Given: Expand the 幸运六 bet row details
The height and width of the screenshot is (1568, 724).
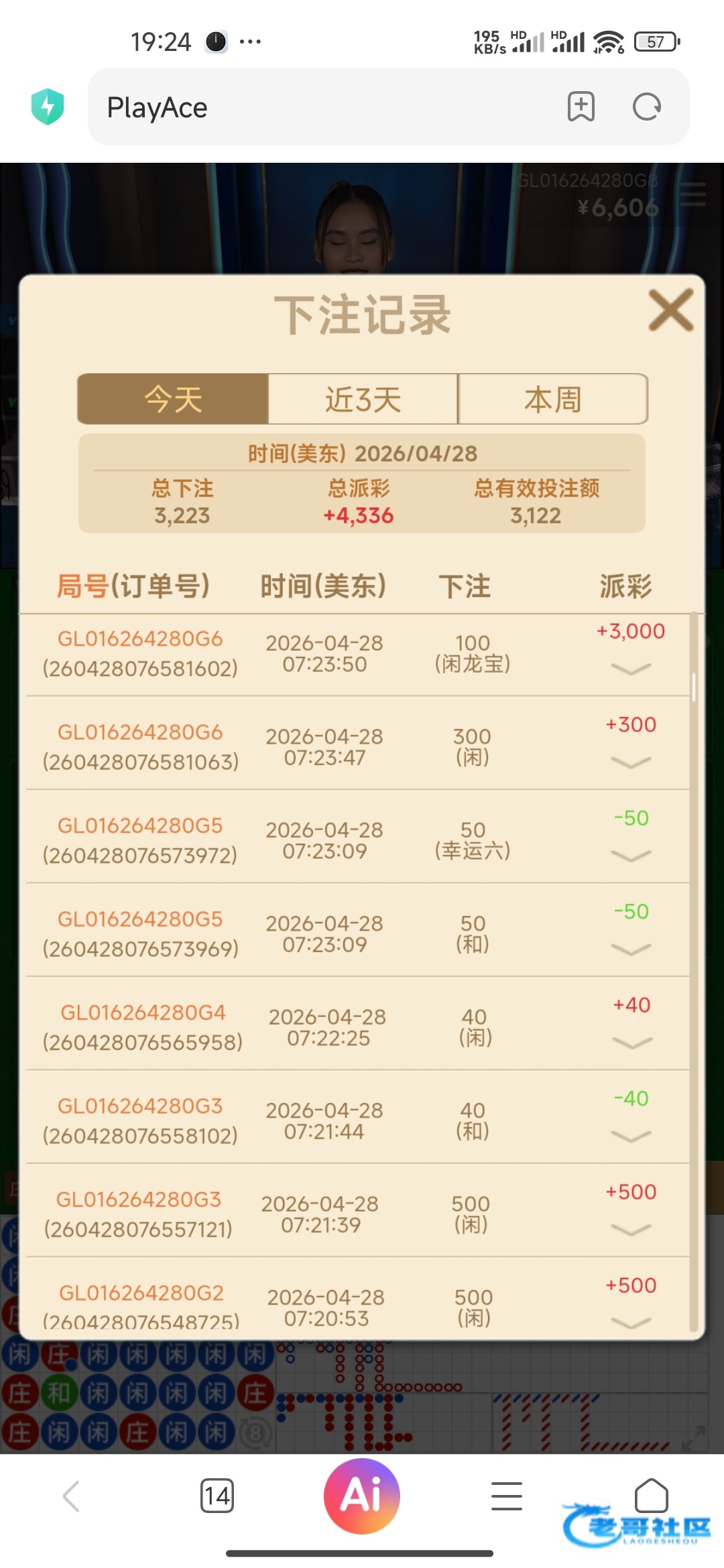Looking at the screenshot, I should click(631, 856).
